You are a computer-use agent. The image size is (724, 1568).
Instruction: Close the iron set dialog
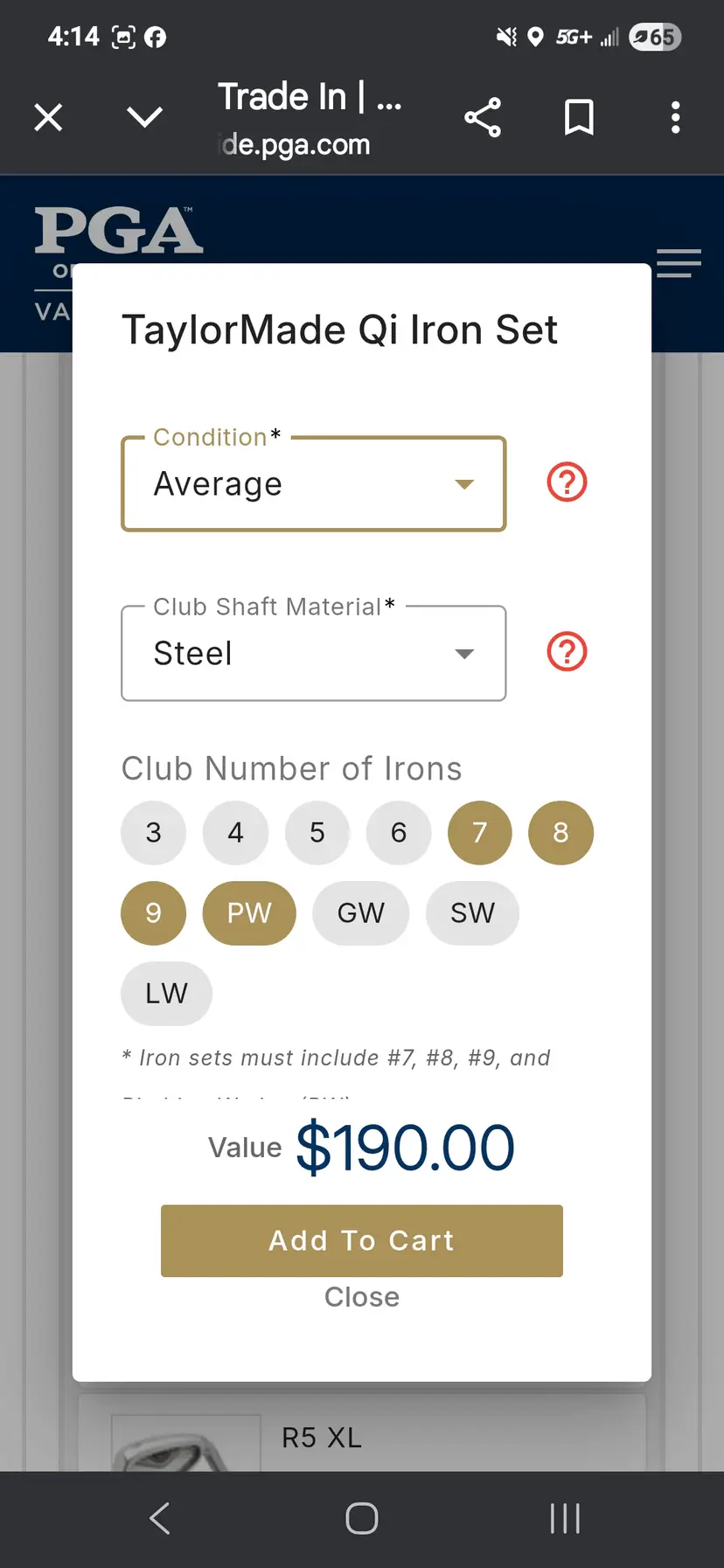[361, 1297]
